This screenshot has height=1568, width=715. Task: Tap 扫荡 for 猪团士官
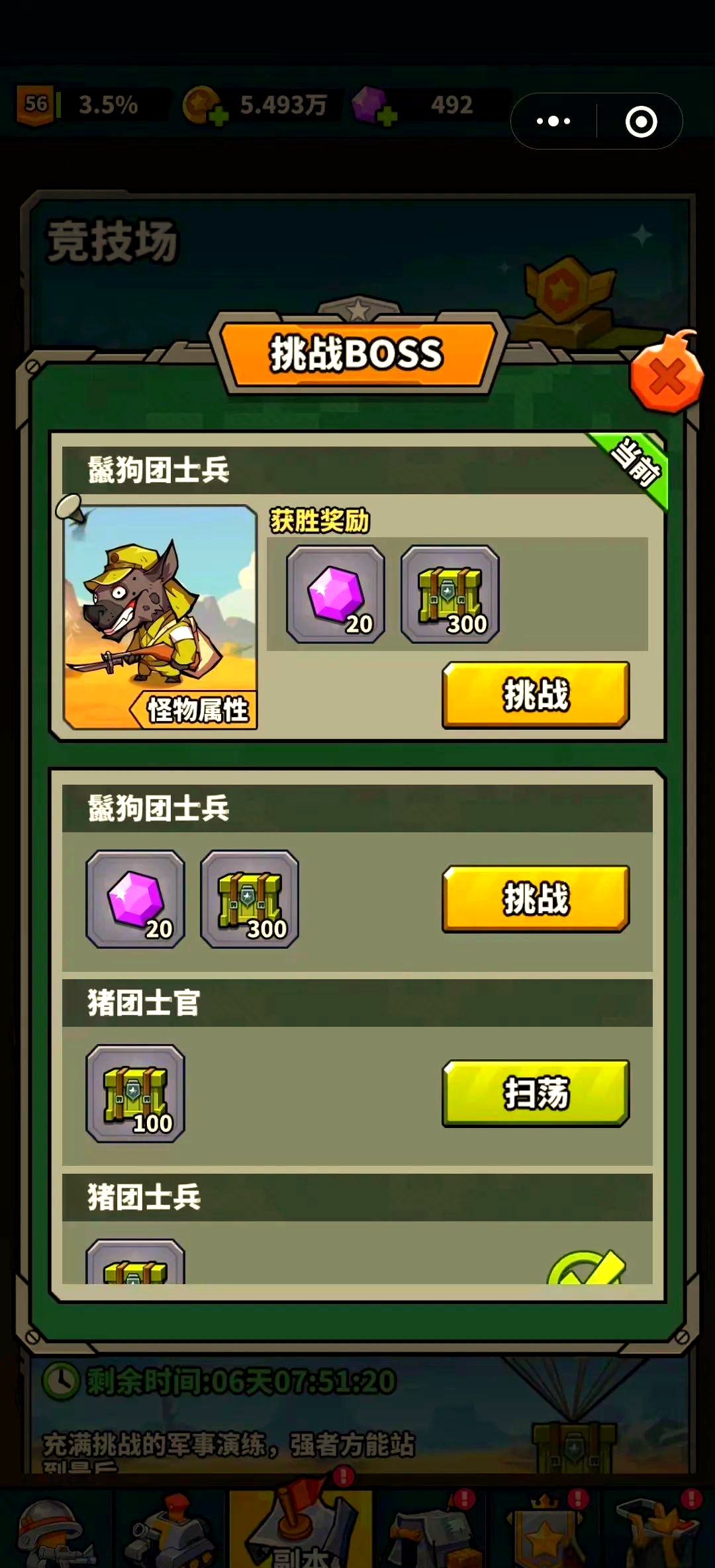(x=535, y=1093)
